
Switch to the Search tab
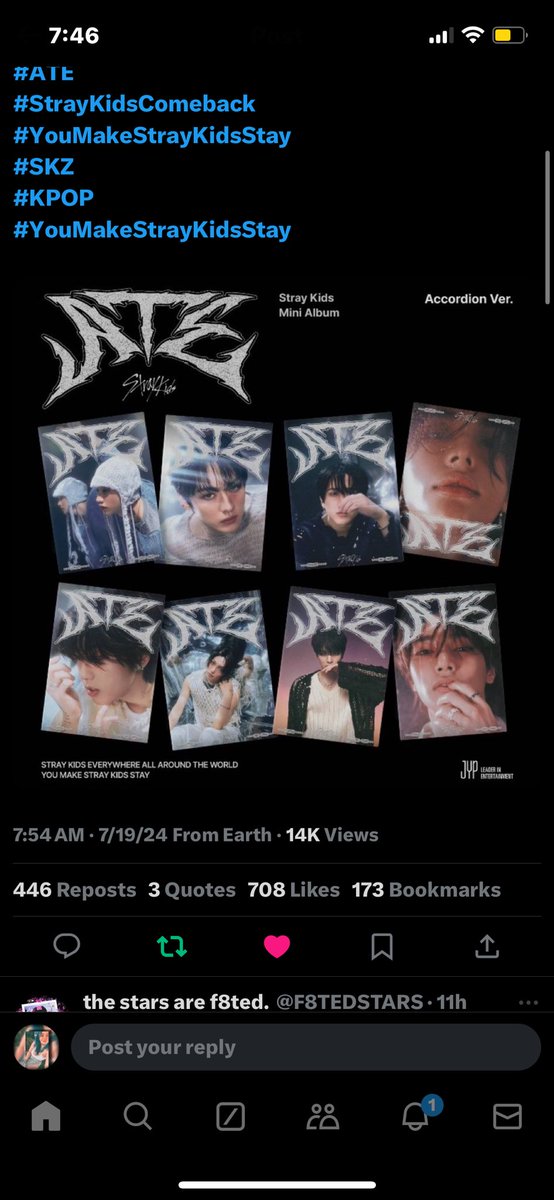click(138, 1116)
